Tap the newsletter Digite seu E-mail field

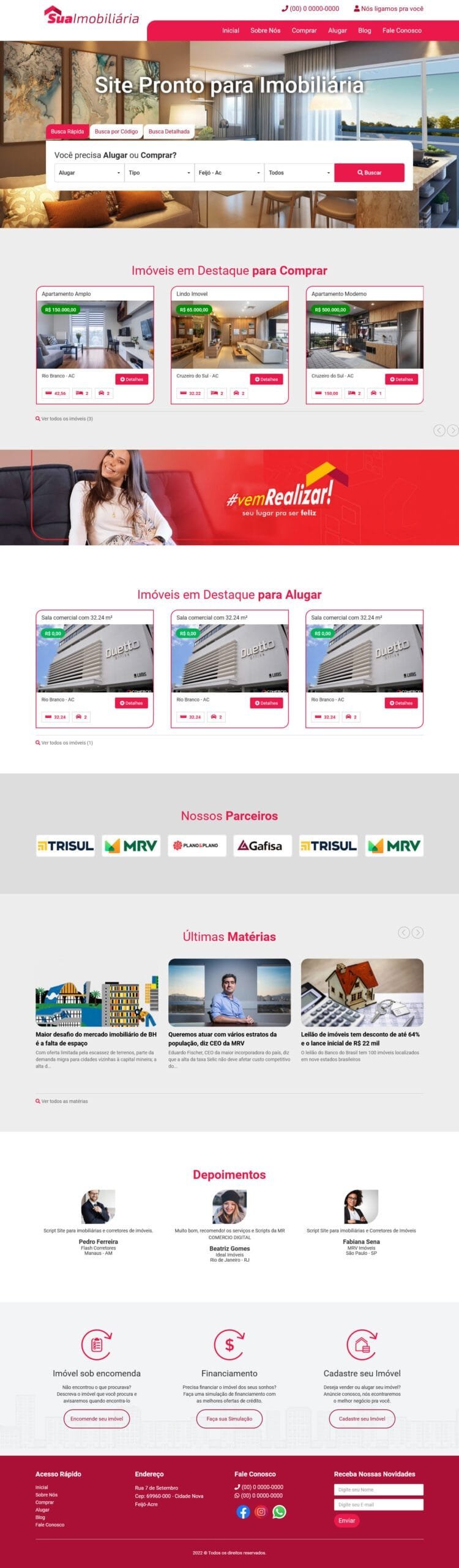coord(378,1504)
